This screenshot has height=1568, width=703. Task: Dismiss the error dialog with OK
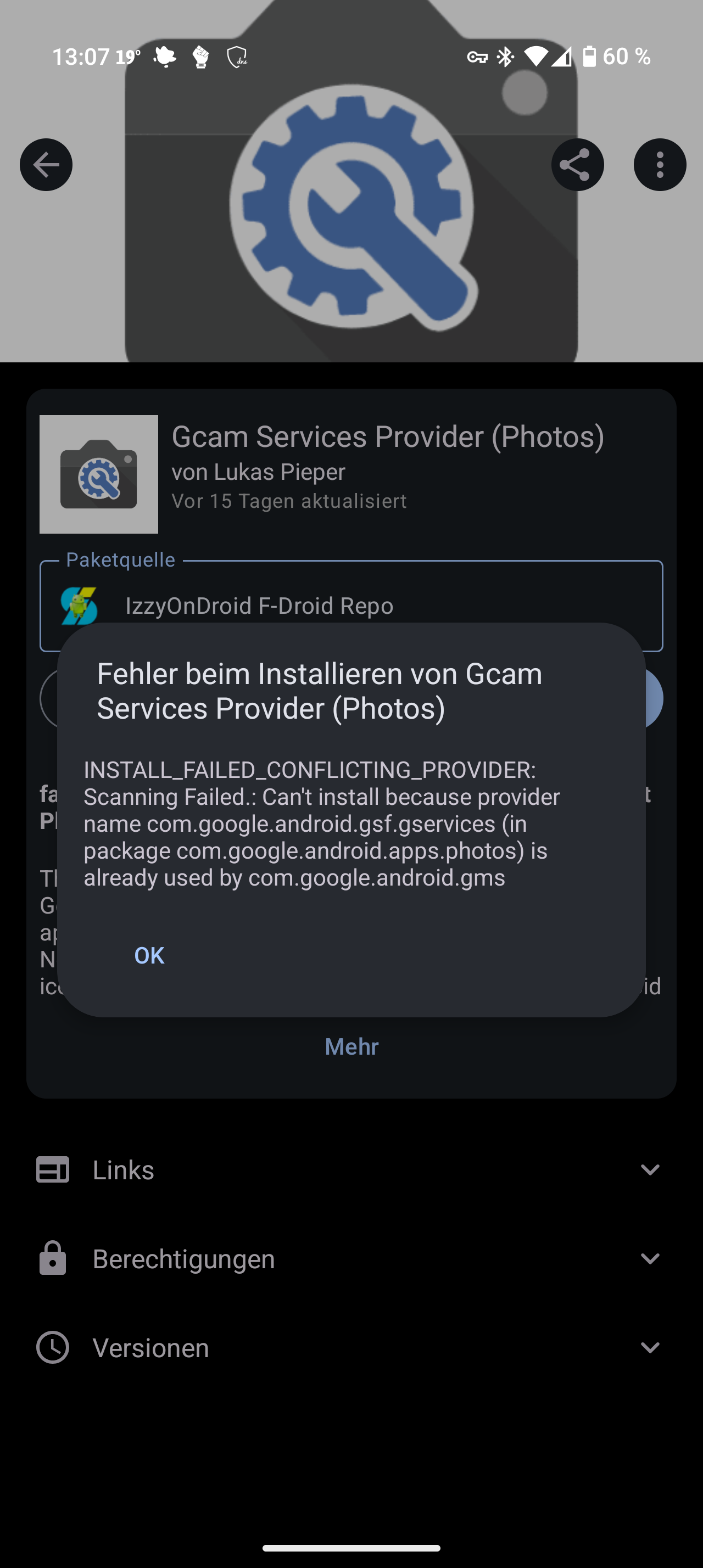pos(149,955)
